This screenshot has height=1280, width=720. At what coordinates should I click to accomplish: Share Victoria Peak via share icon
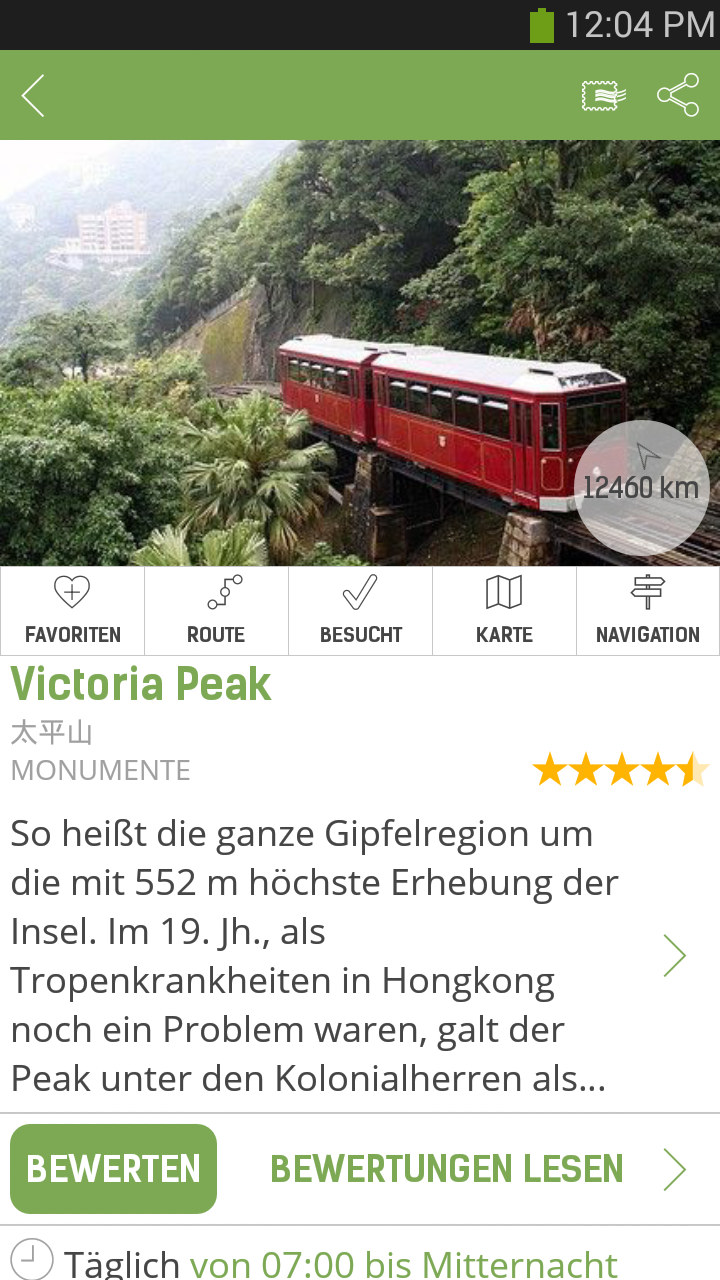677,96
